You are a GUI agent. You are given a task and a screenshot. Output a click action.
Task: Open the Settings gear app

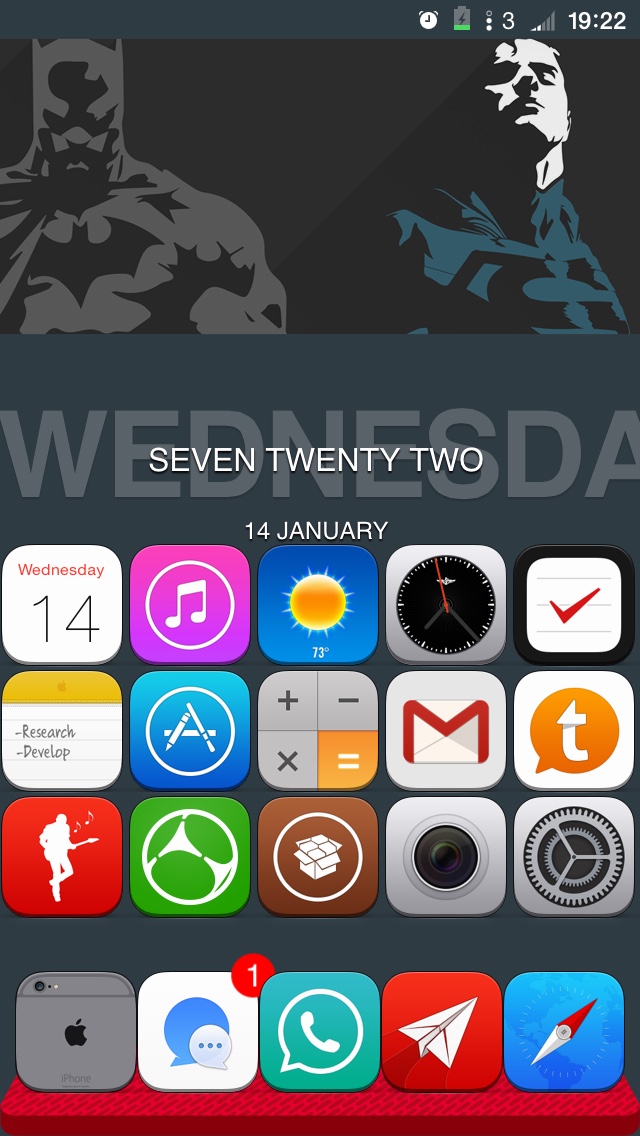click(x=574, y=856)
